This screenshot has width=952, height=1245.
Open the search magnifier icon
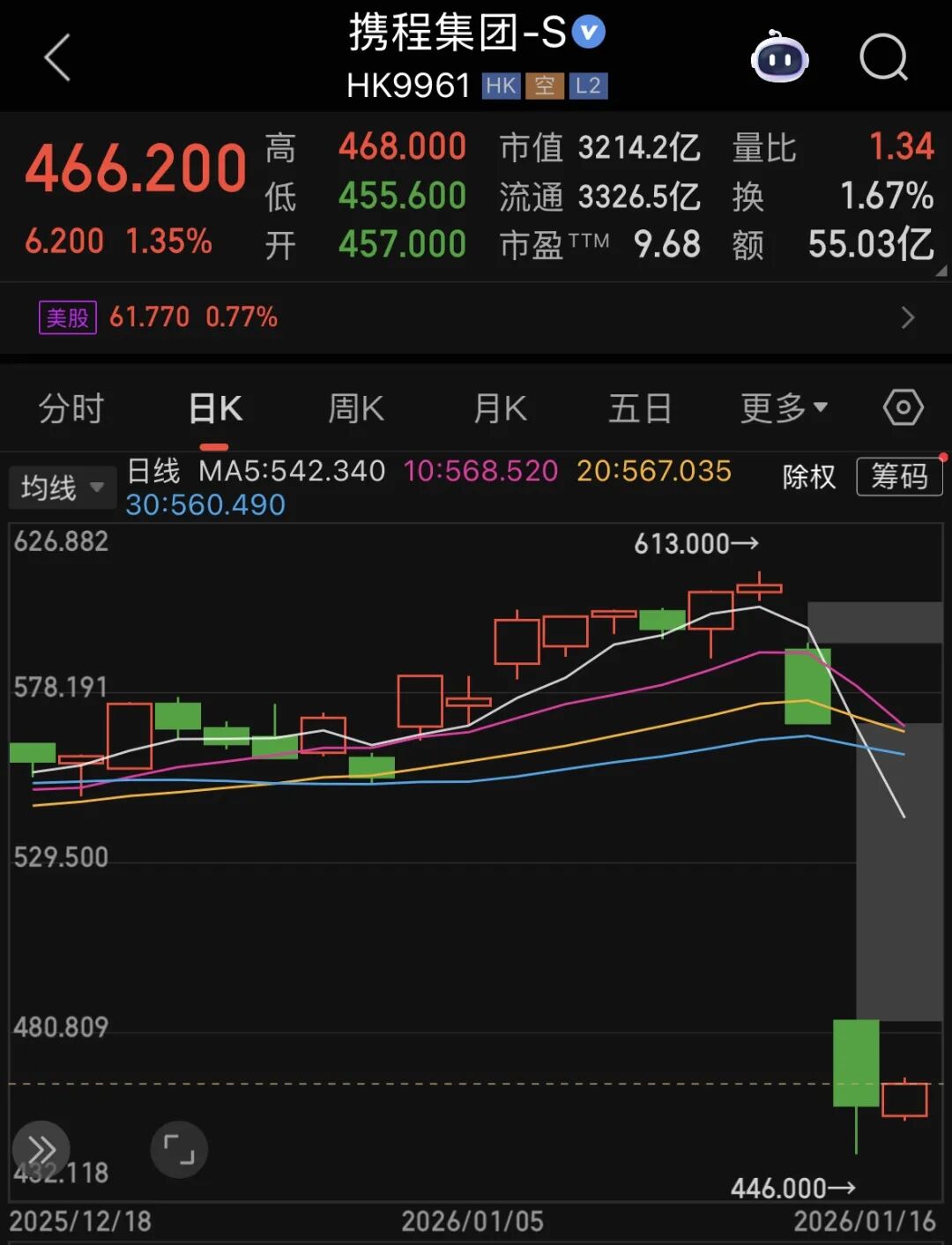883,58
